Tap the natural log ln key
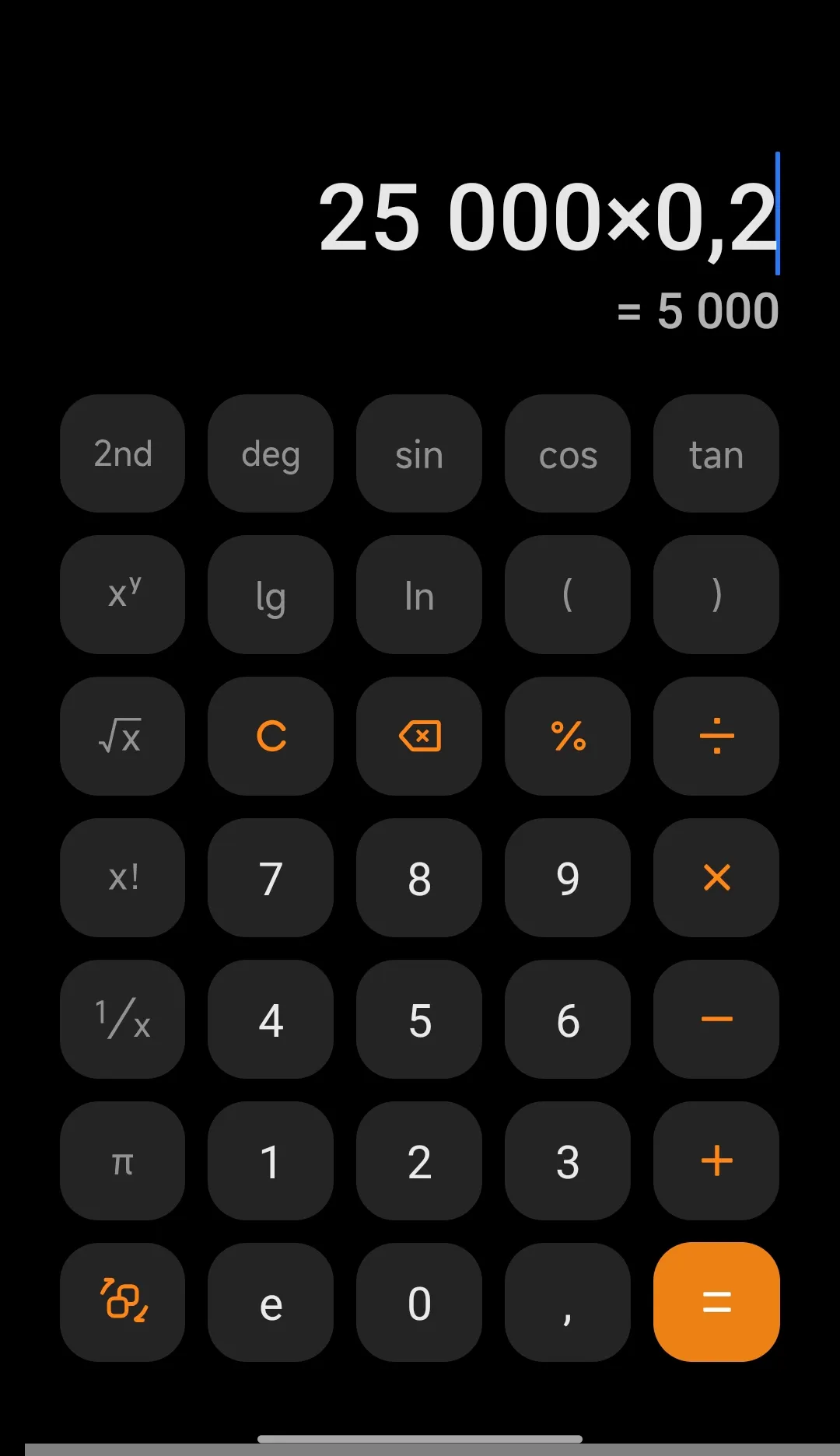The height and width of the screenshot is (1456, 840). pyautogui.click(x=419, y=595)
